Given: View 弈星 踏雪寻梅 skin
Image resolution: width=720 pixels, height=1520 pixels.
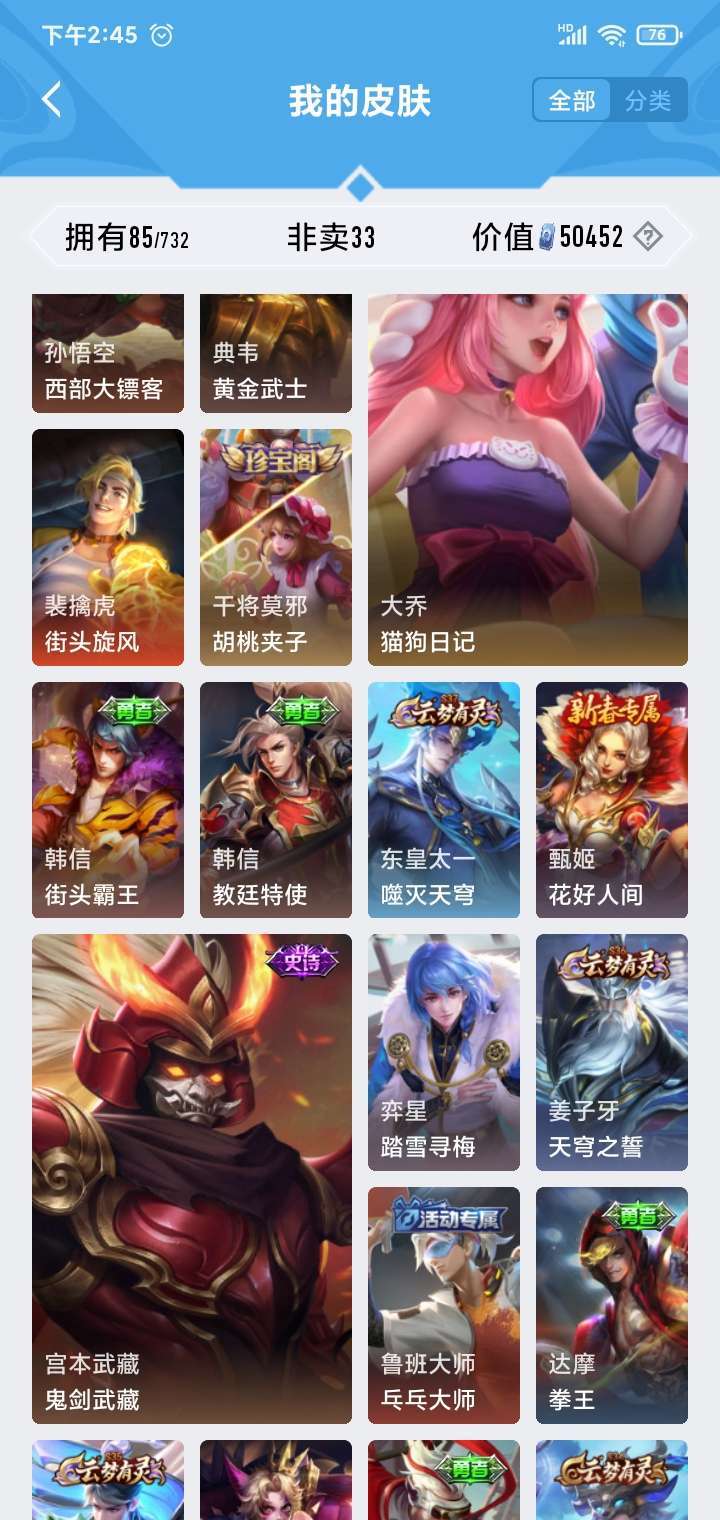Looking at the screenshot, I should tap(444, 1052).
